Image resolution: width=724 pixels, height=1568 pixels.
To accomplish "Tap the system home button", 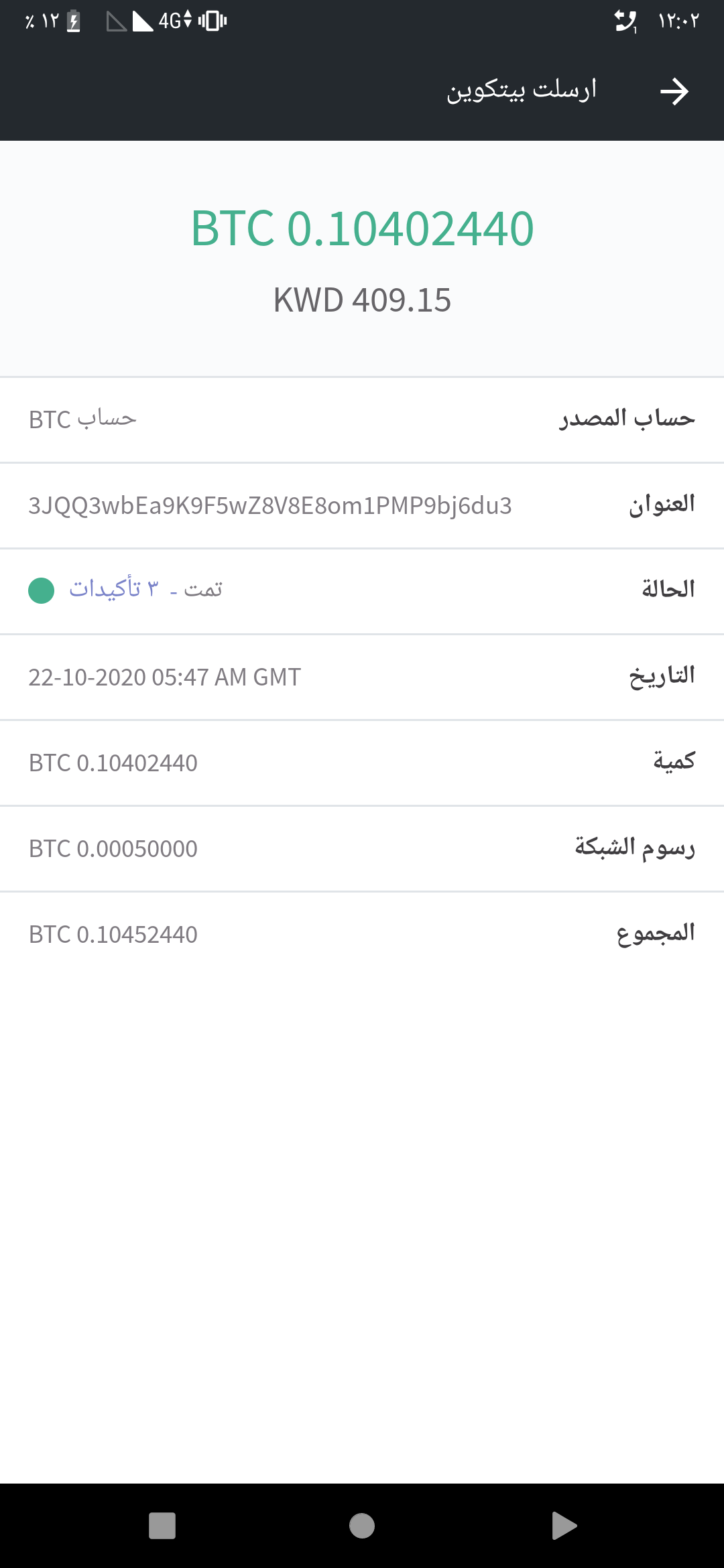I will [x=362, y=1526].
